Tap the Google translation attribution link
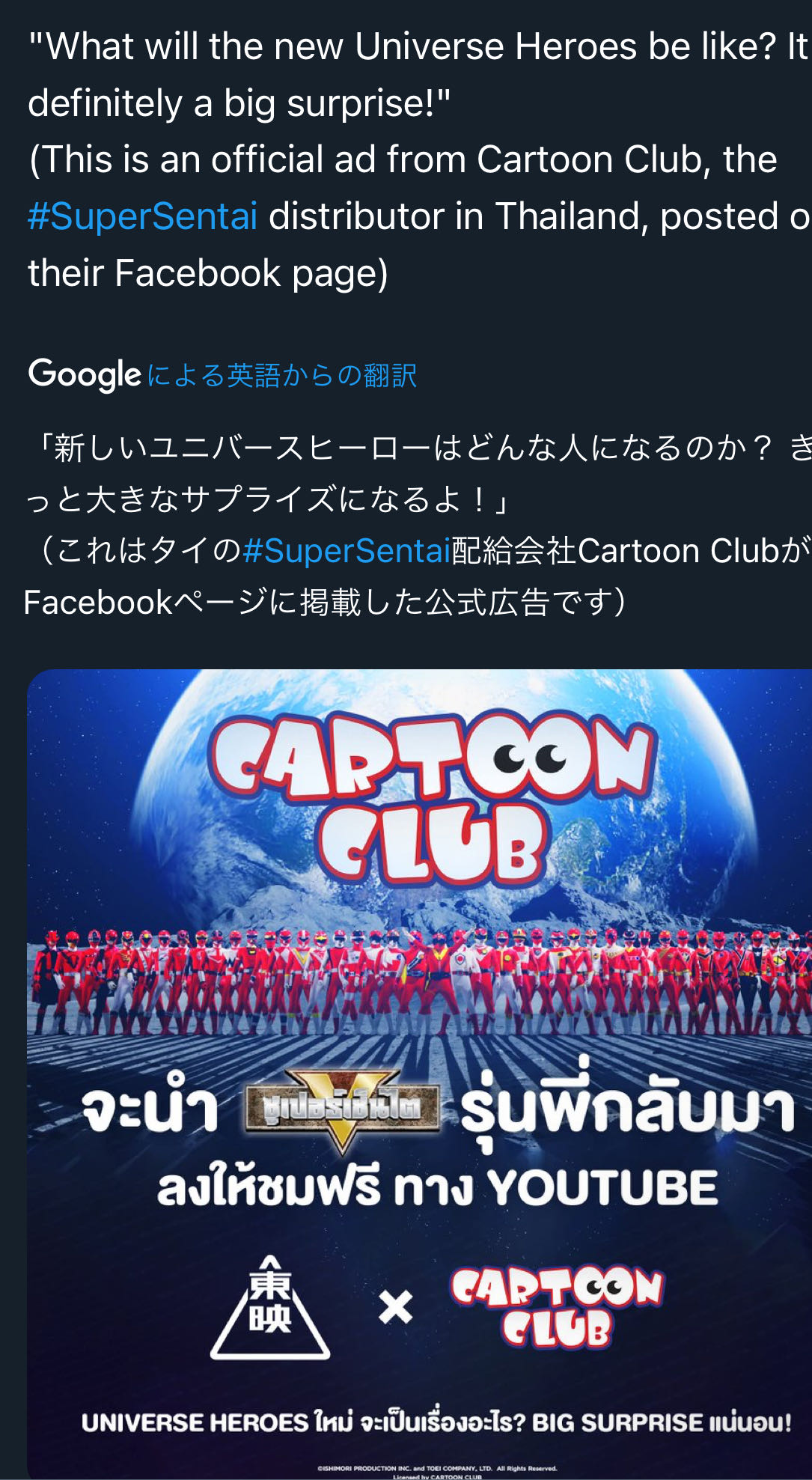The width and height of the screenshot is (812, 1480). coord(281,375)
